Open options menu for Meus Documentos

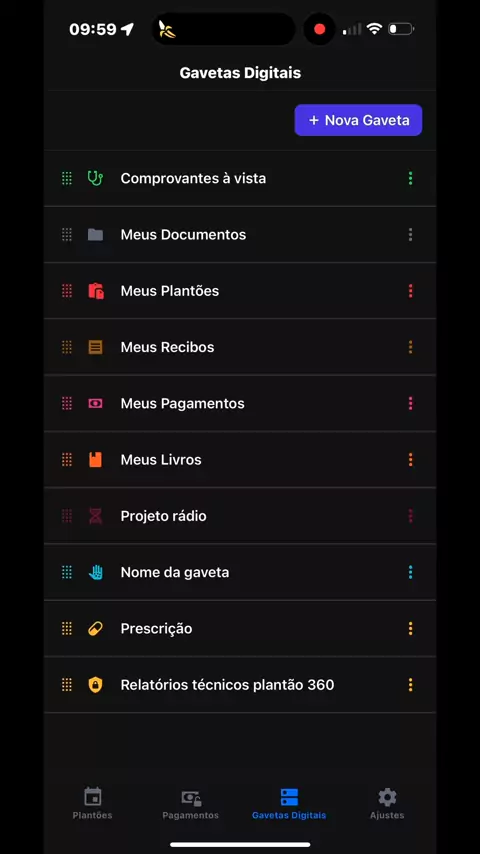click(410, 235)
